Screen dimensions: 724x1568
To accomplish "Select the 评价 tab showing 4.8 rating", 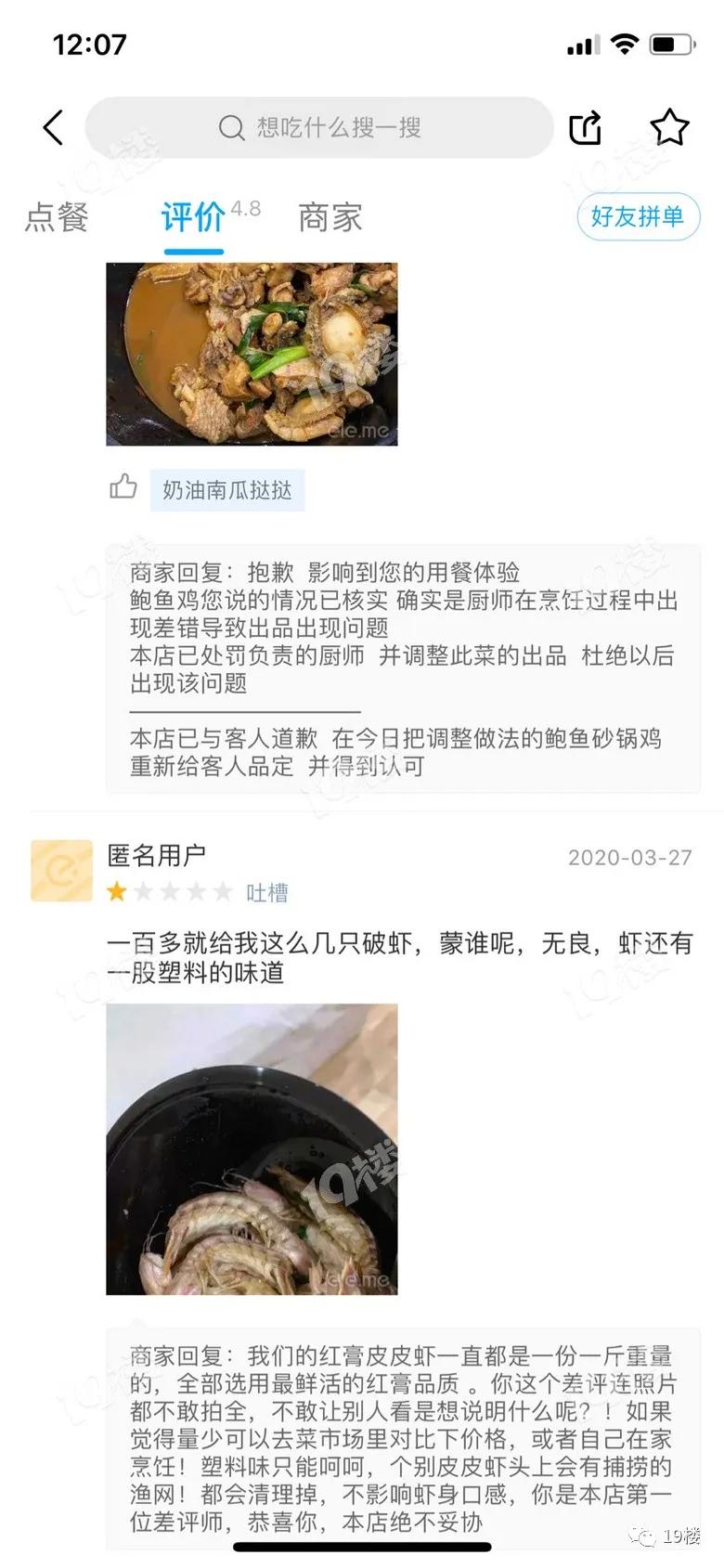I will pyautogui.click(x=192, y=217).
